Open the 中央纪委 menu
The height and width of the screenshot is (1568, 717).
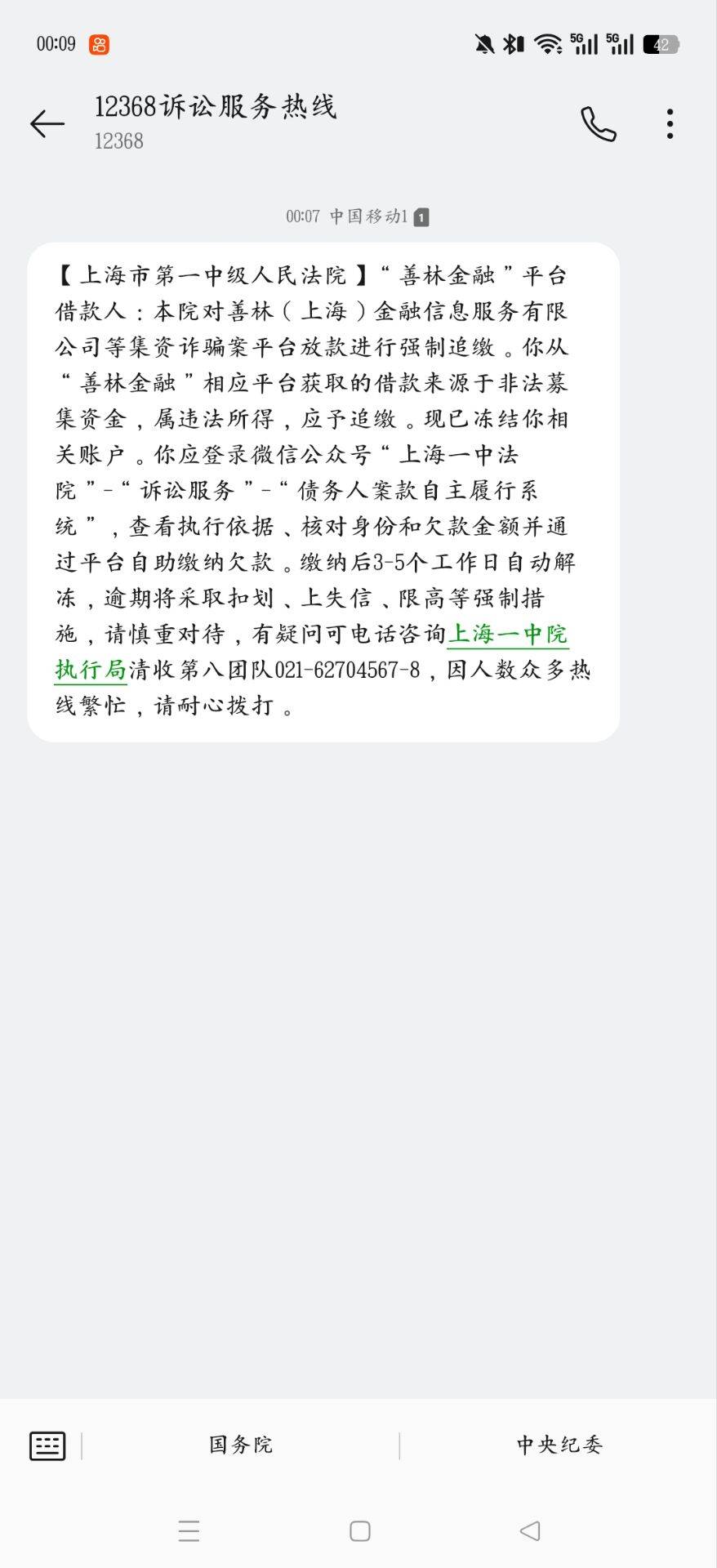pos(559,1445)
